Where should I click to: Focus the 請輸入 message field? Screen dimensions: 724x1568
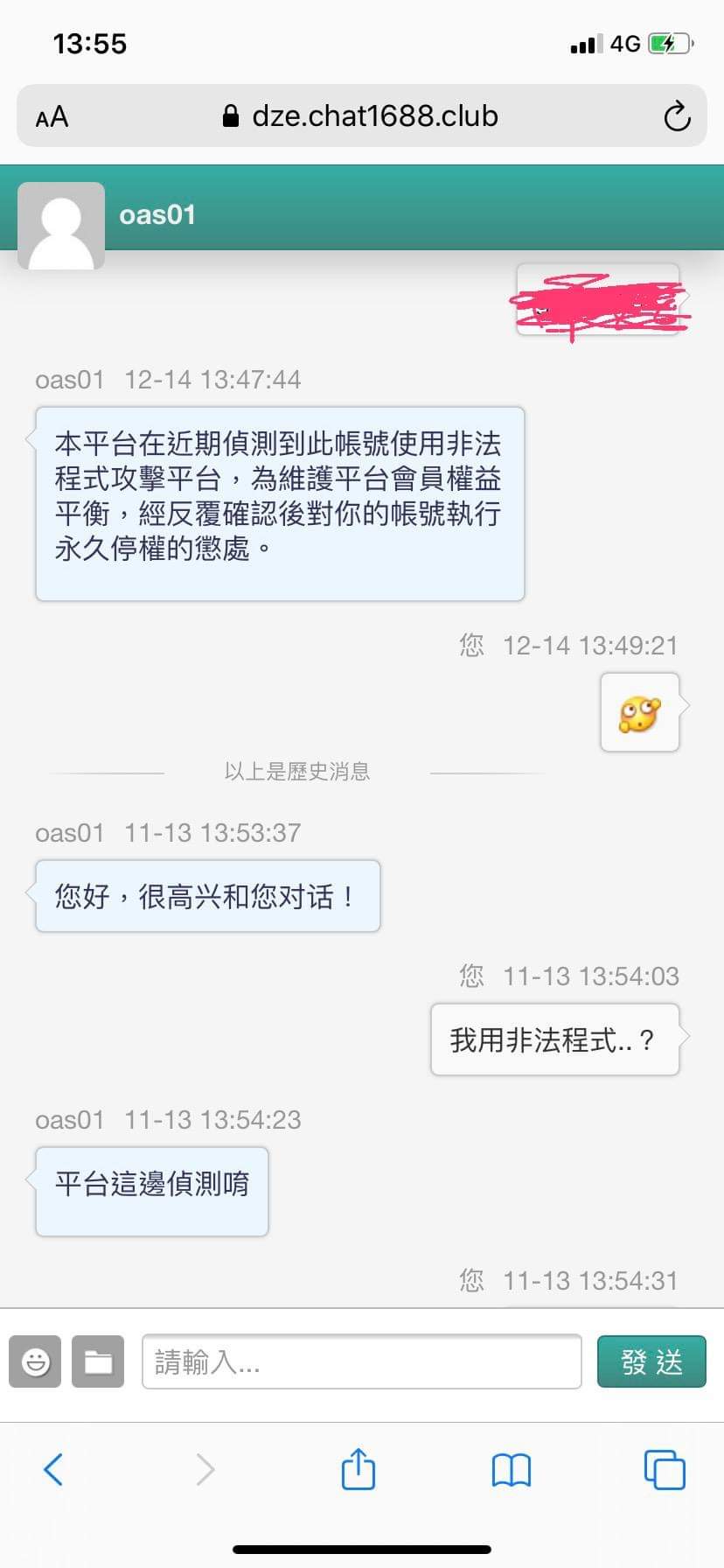[x=361, y=1361]
